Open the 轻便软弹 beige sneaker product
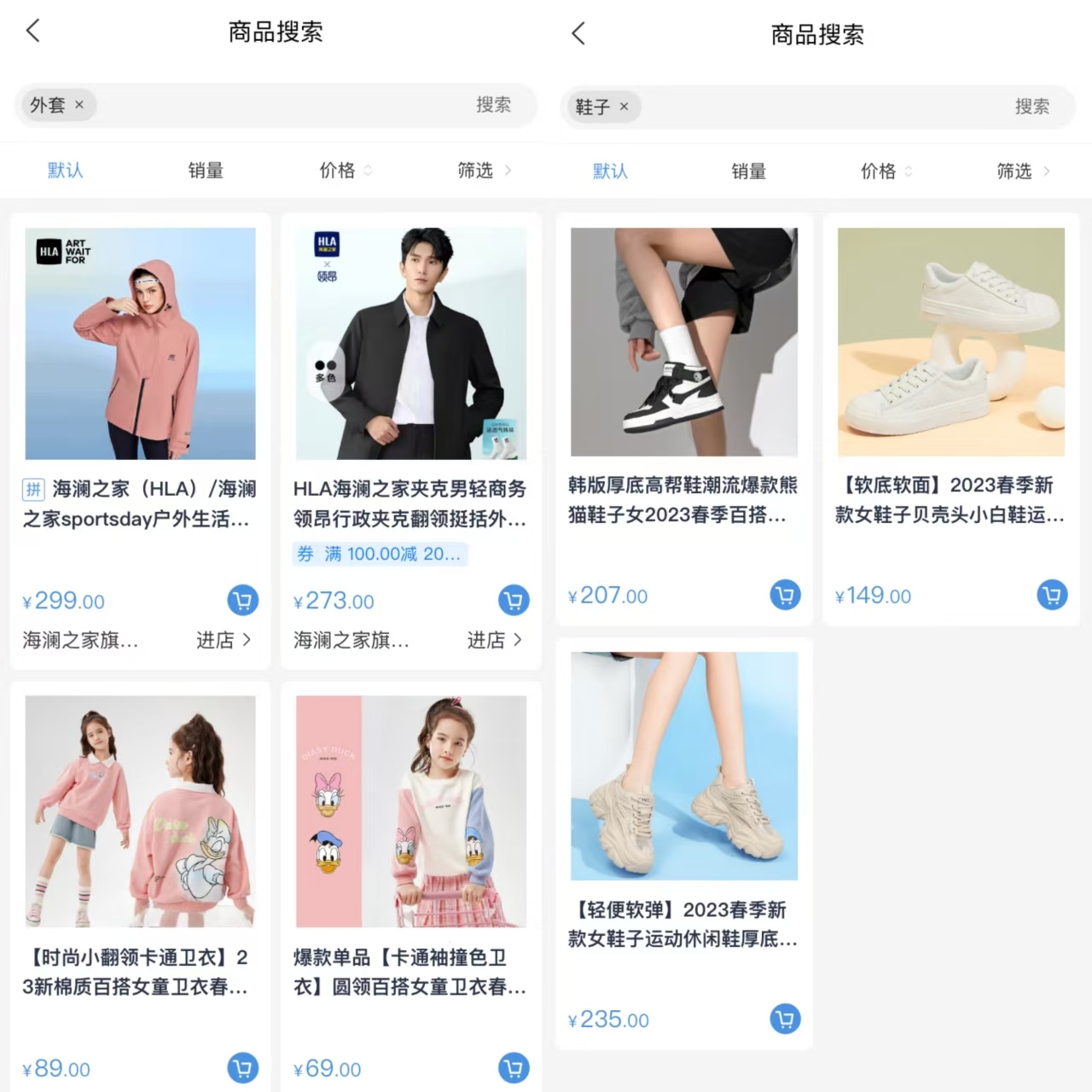1092x1092 pixels. click(x=683, y=766)
